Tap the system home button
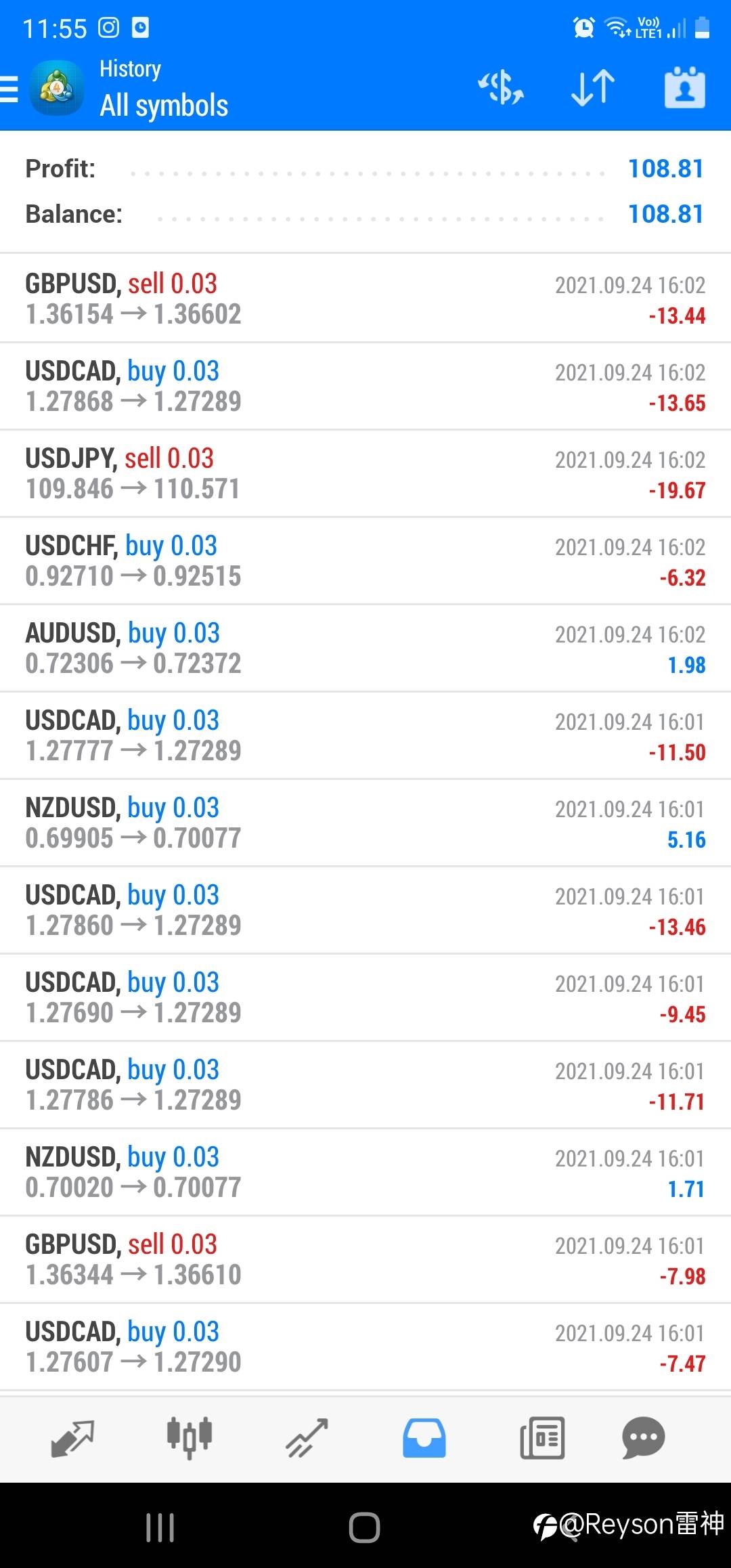This screenshot has height=1568, width=731. click(364, 1527)
